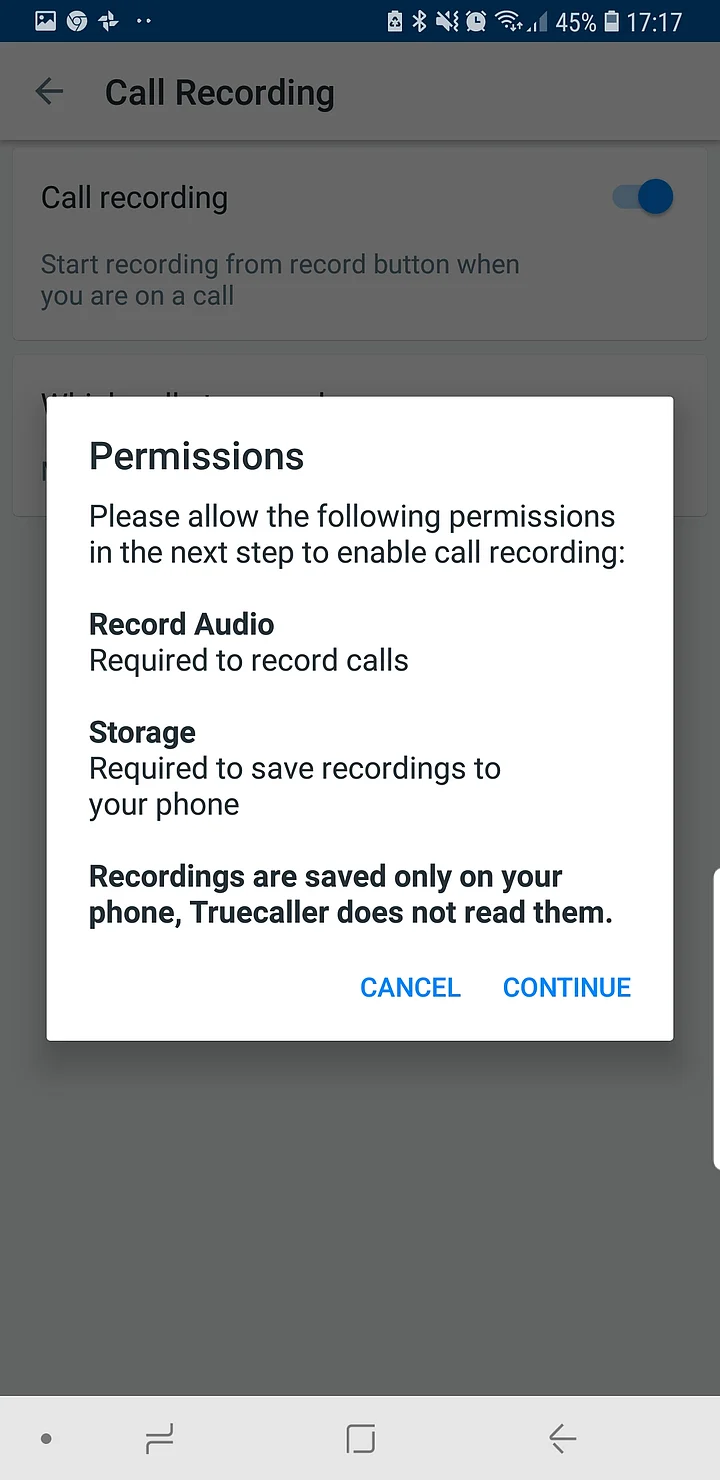This screenshot has width=720, height=1480.
Task: Open the recent apps overview
Action: click(x=159, y=1438)
